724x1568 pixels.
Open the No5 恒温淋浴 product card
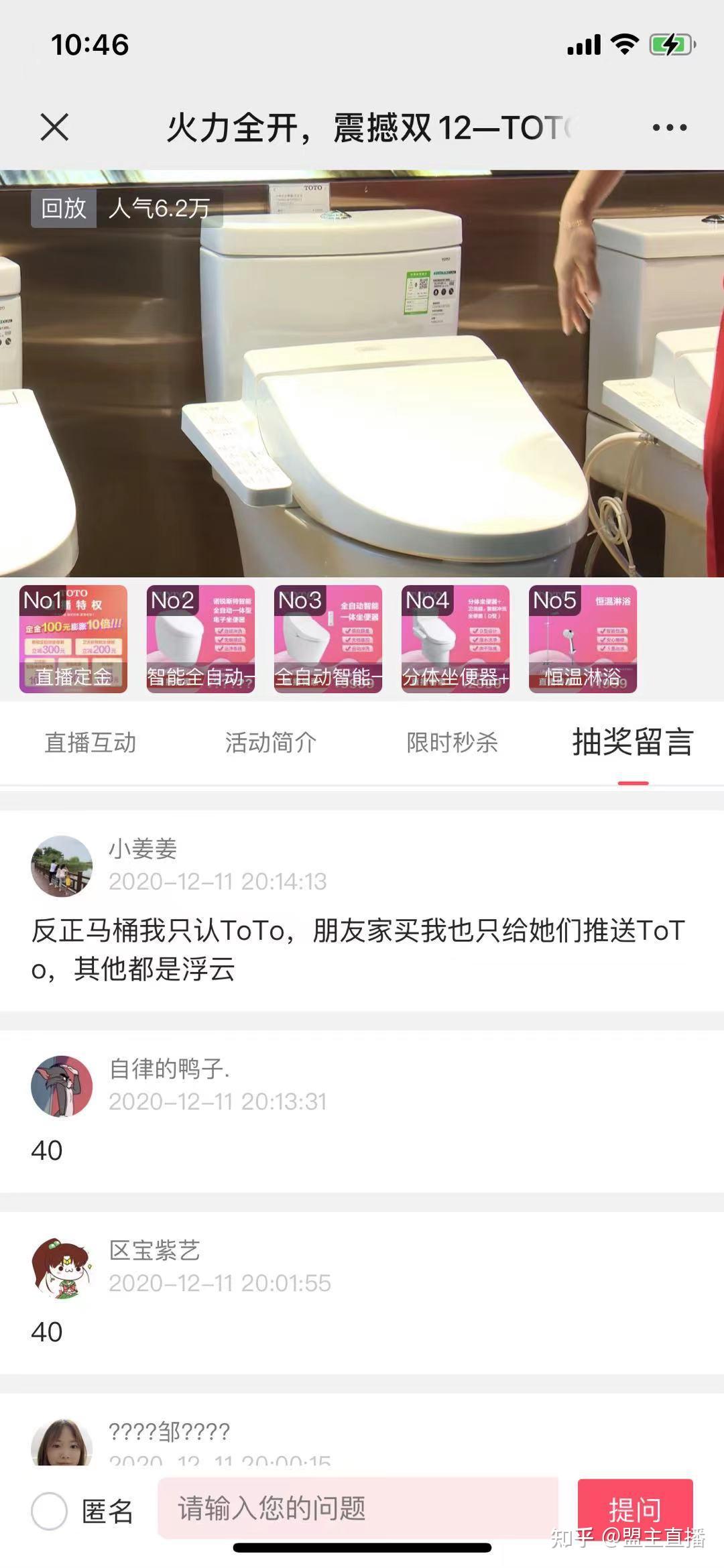coord(583,639)
